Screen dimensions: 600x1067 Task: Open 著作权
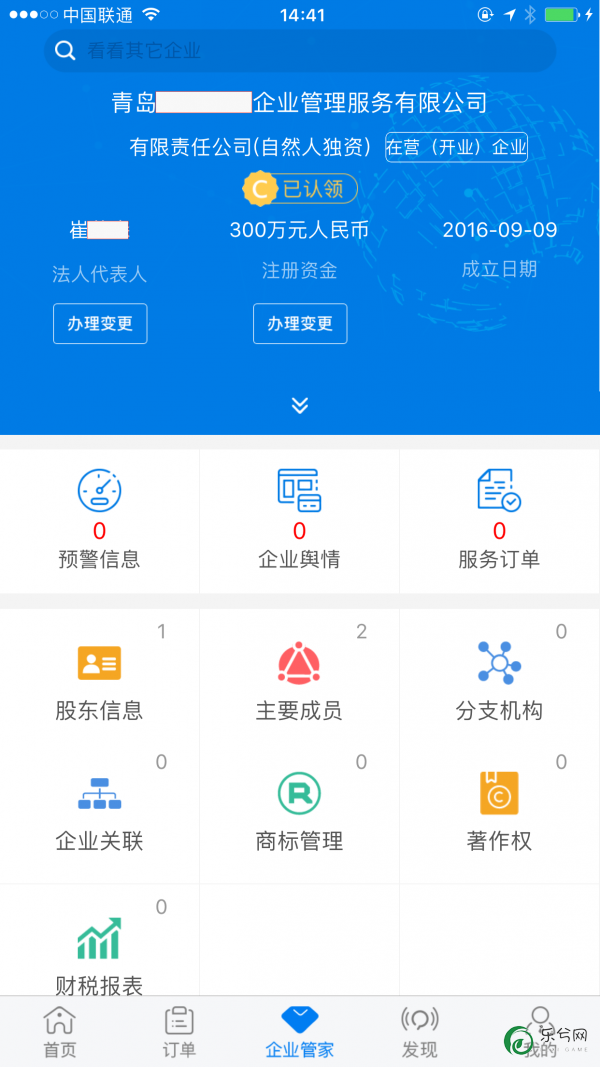(x=499, y=812)
